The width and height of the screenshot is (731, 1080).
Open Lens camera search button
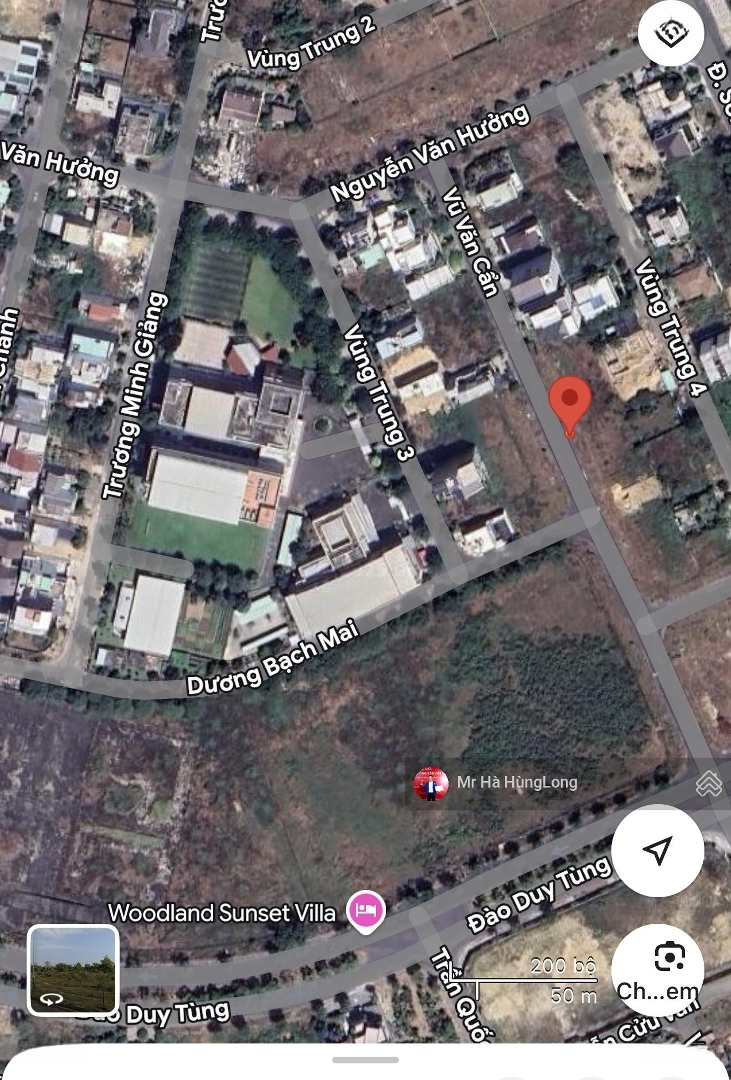[668, 958]
